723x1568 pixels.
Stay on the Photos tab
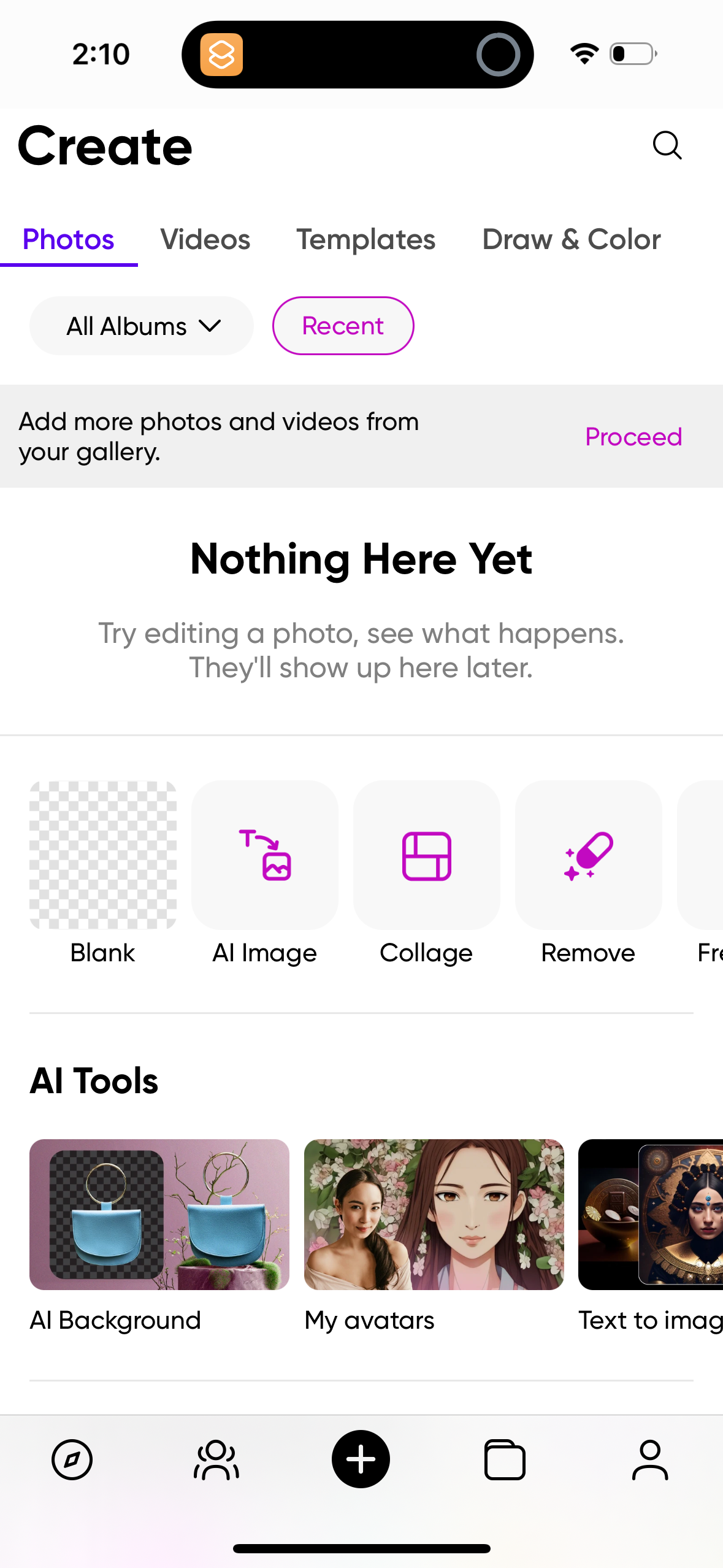tap(68, 239)
